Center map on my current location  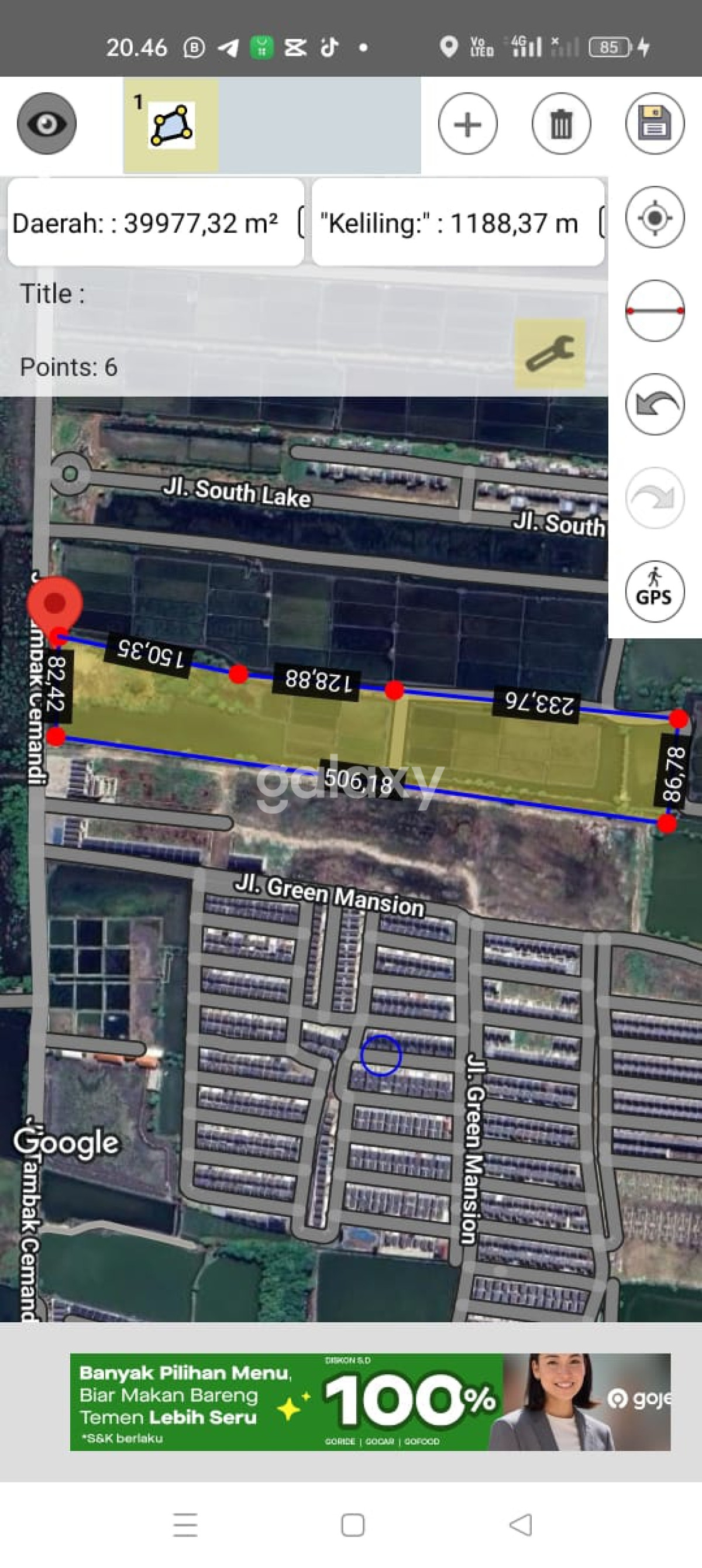pos(655,217)
